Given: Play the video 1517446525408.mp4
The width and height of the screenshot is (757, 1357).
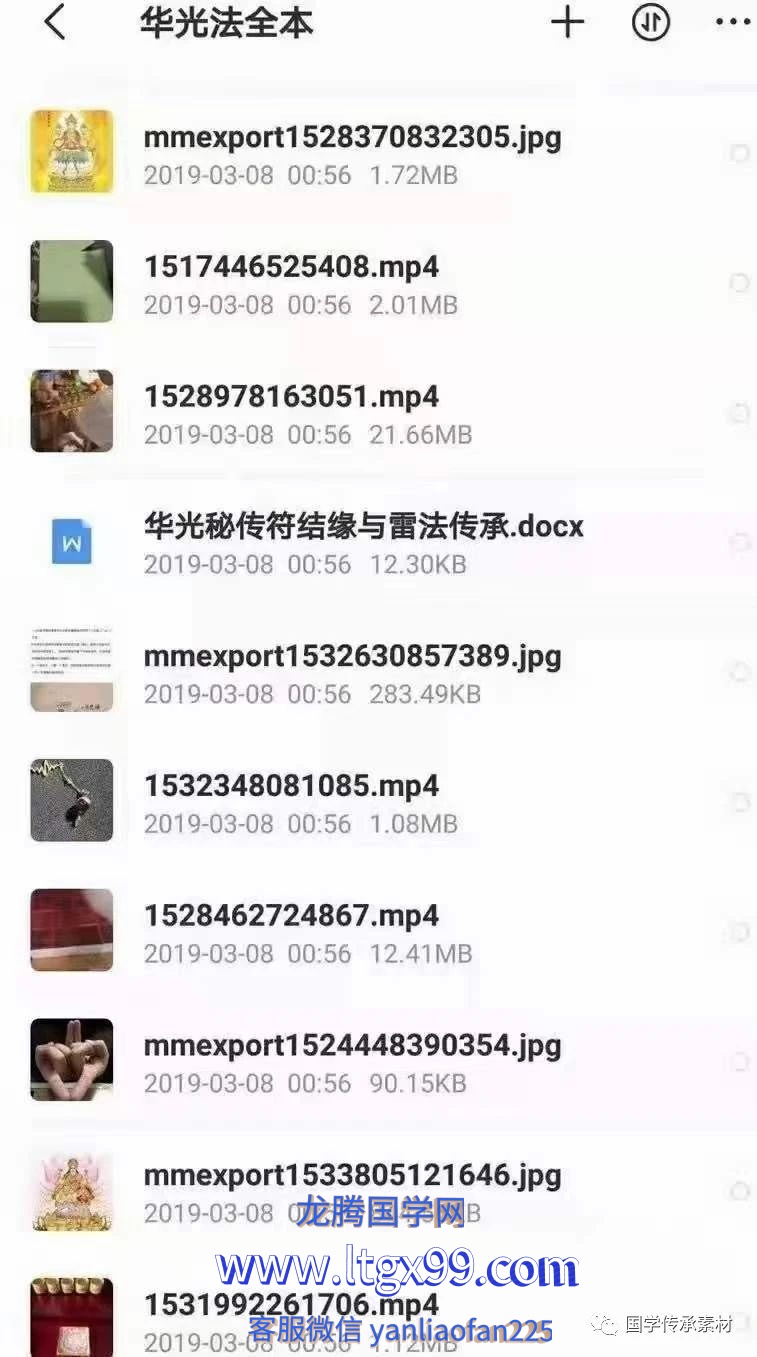Looking at the screenshot, I should [x=291, y=268].
